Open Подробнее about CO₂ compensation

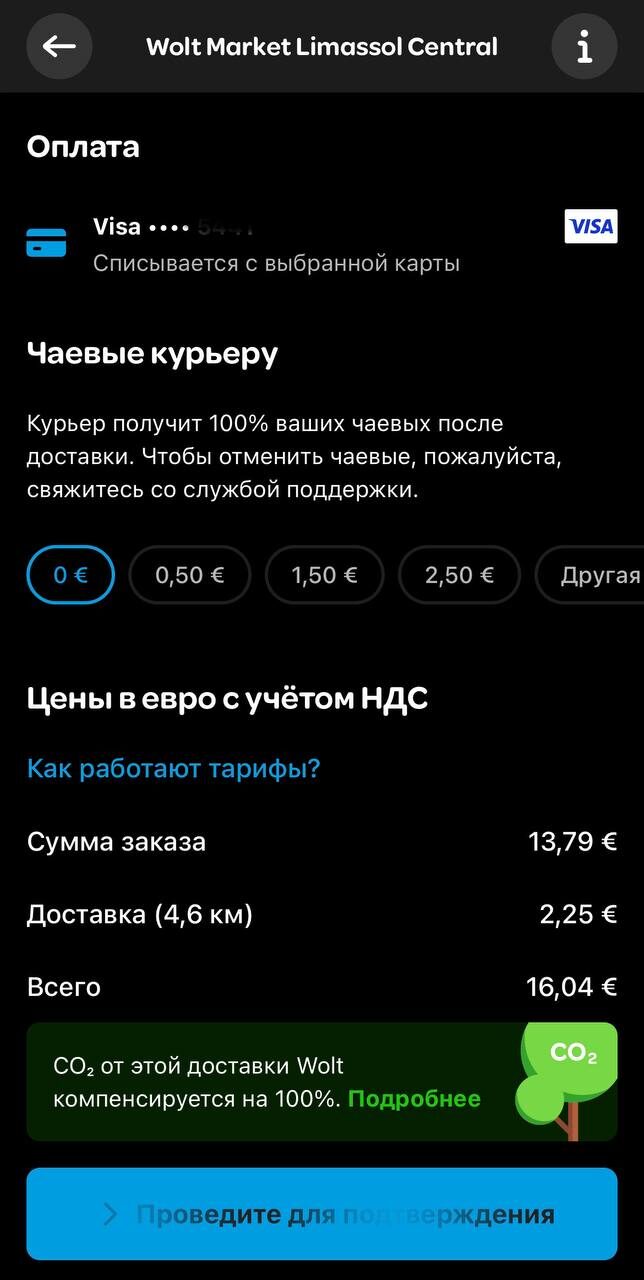[x=414, y=1099]
